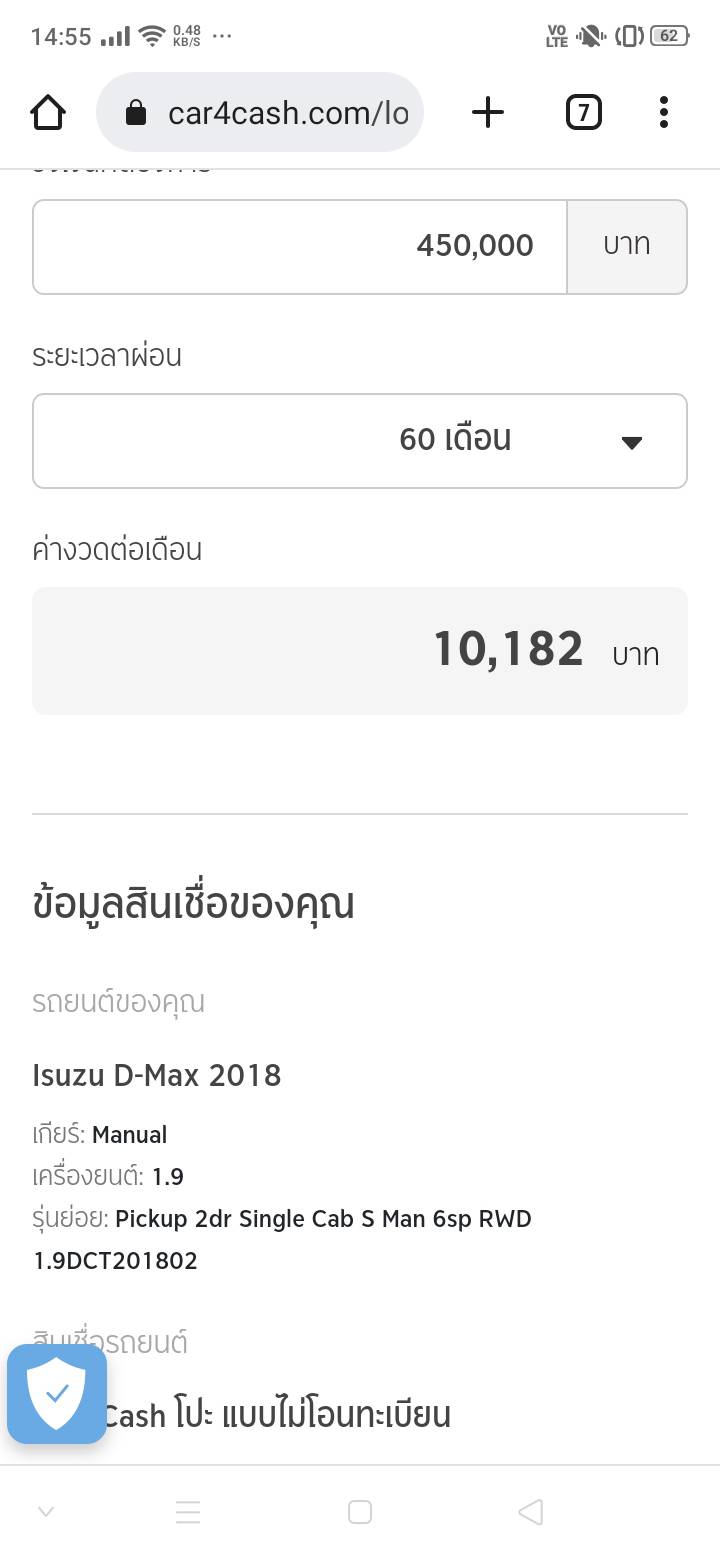Go back with the system back button
The width and height of the screenshot is (720, 1560).
coord(531,1512)
